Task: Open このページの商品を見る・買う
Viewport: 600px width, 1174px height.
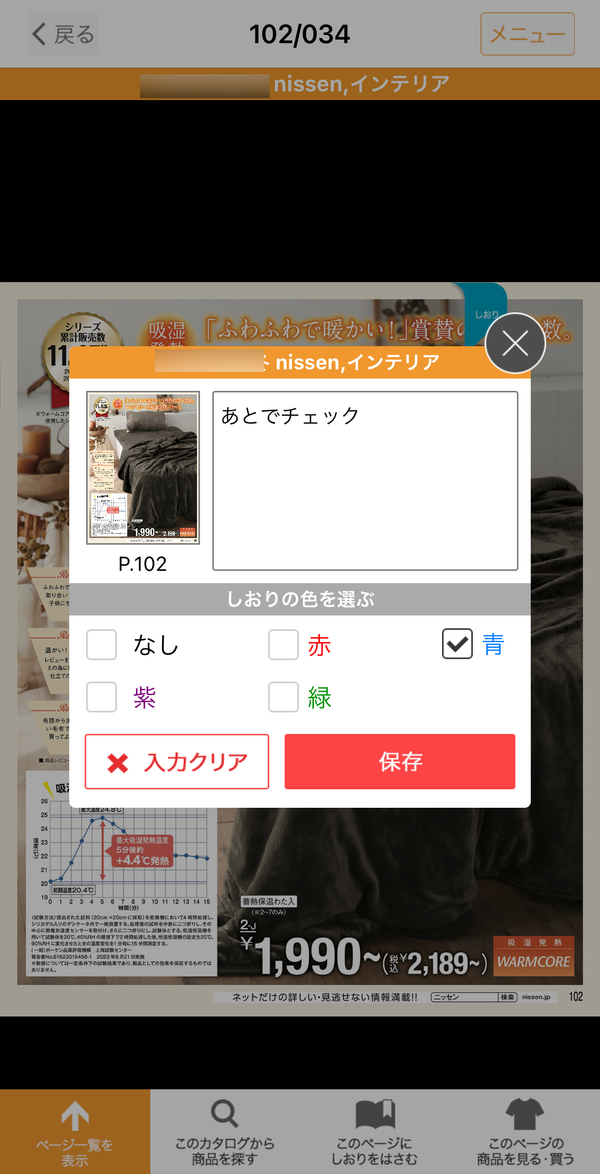Action: tap(524, 1131)
